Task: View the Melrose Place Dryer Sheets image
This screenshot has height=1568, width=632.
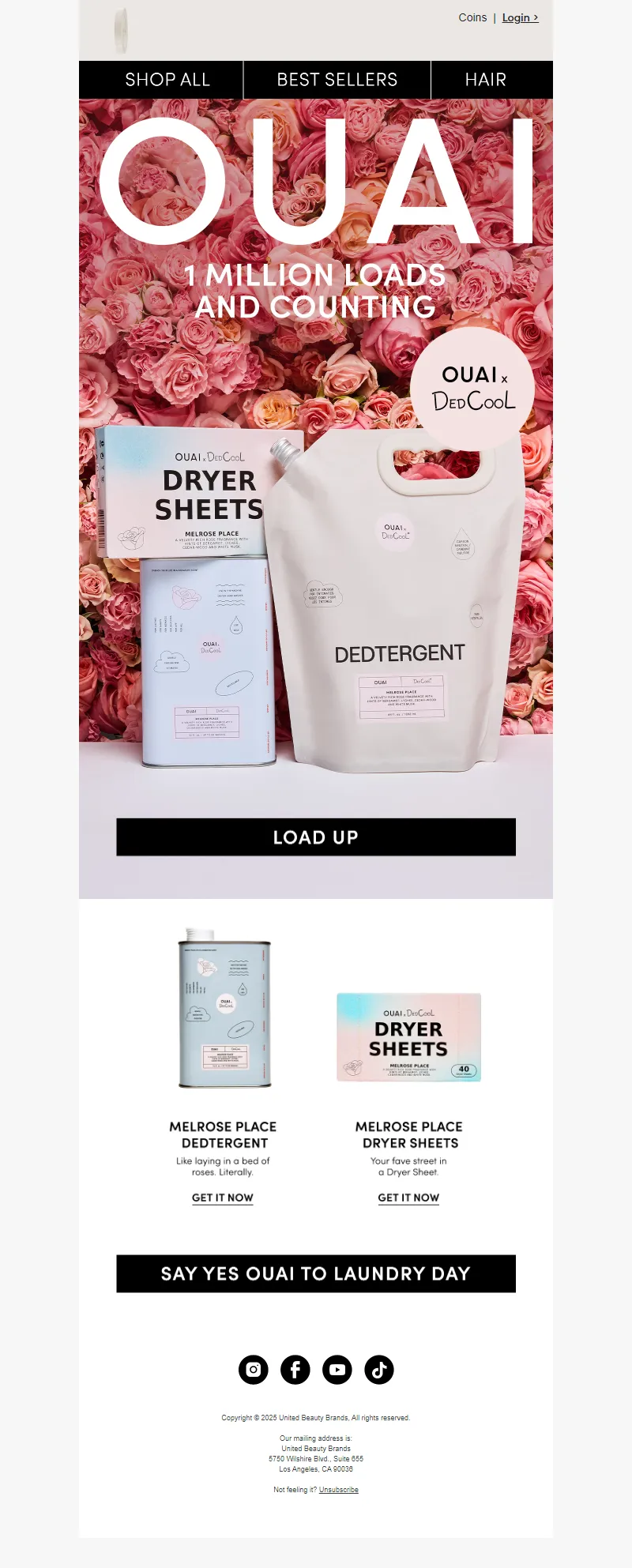Action: click(x=408, y=1037)
